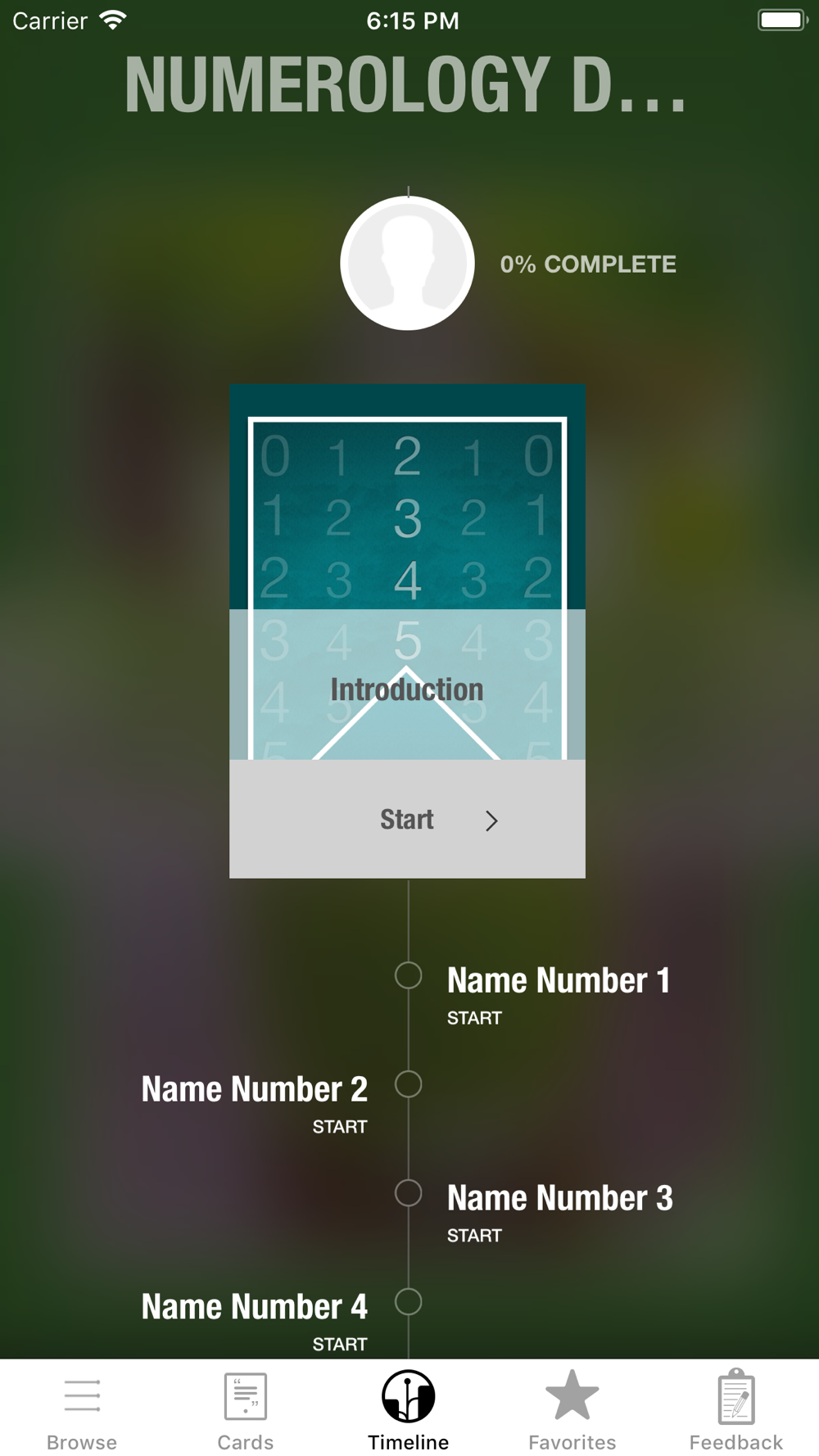Open Name Number 2 on timeline
Image resolution: width=819 pixels, height=1456 pixels.
(x=255, y=1089)
